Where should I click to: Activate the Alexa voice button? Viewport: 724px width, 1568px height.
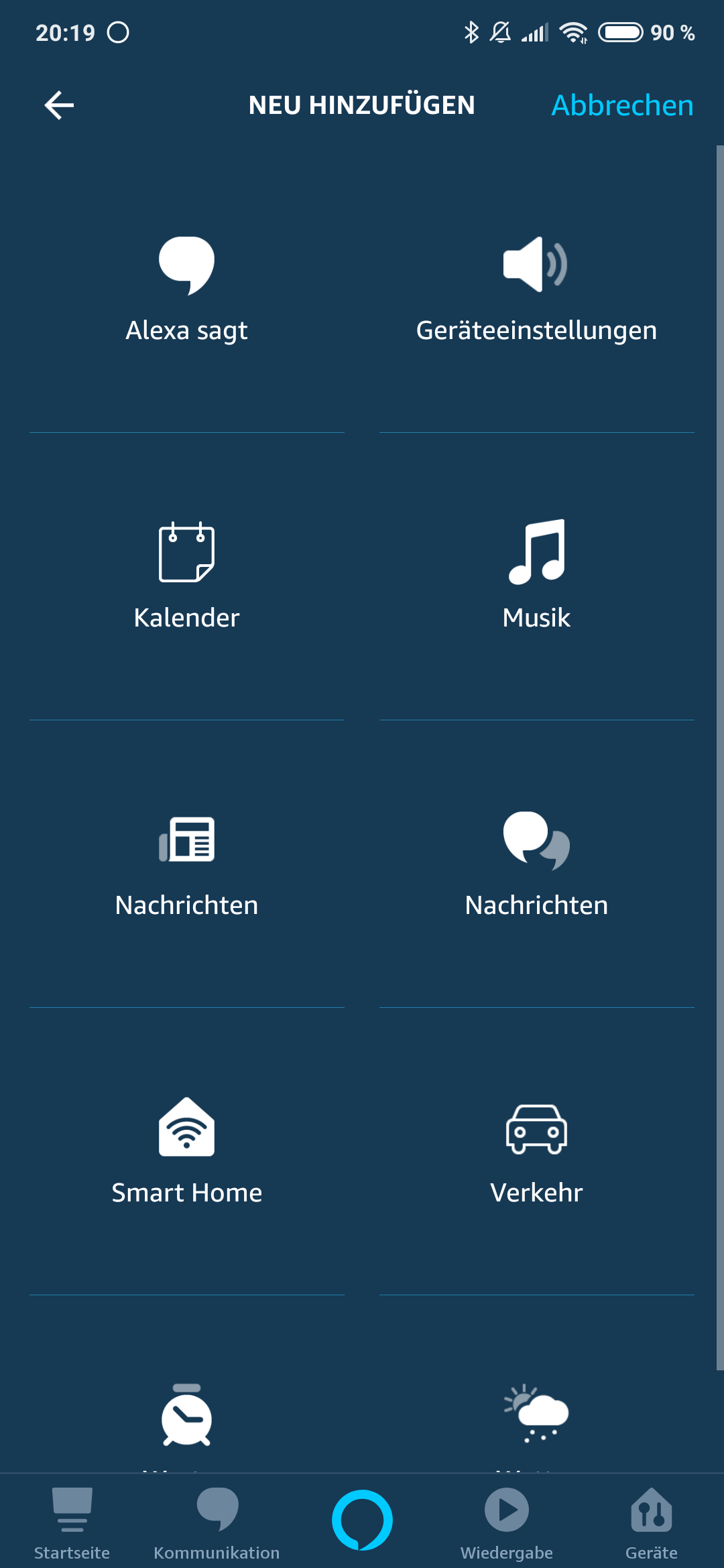362,1520
